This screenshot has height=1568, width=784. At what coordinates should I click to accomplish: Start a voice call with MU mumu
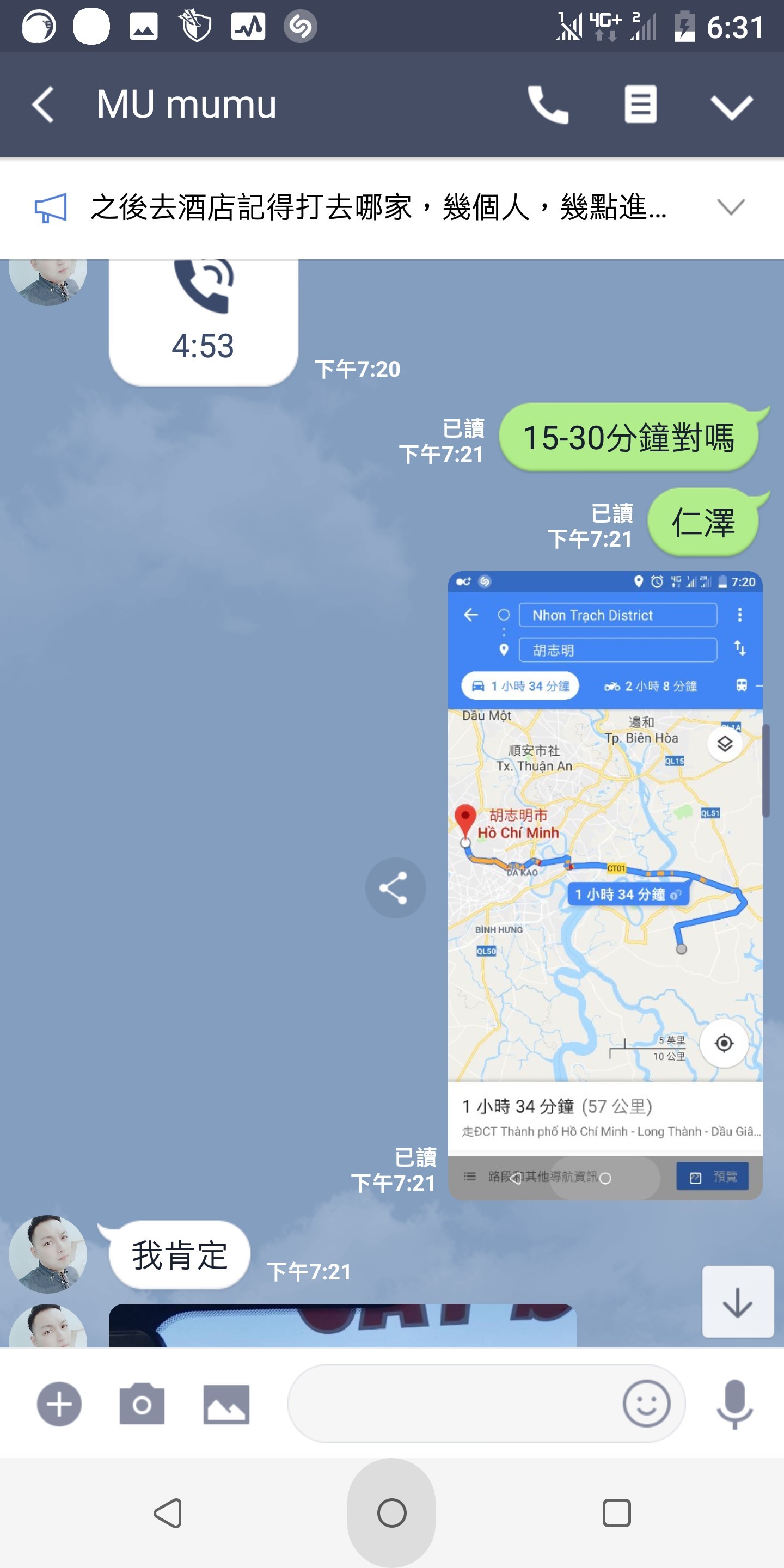[x=547, y=104]
